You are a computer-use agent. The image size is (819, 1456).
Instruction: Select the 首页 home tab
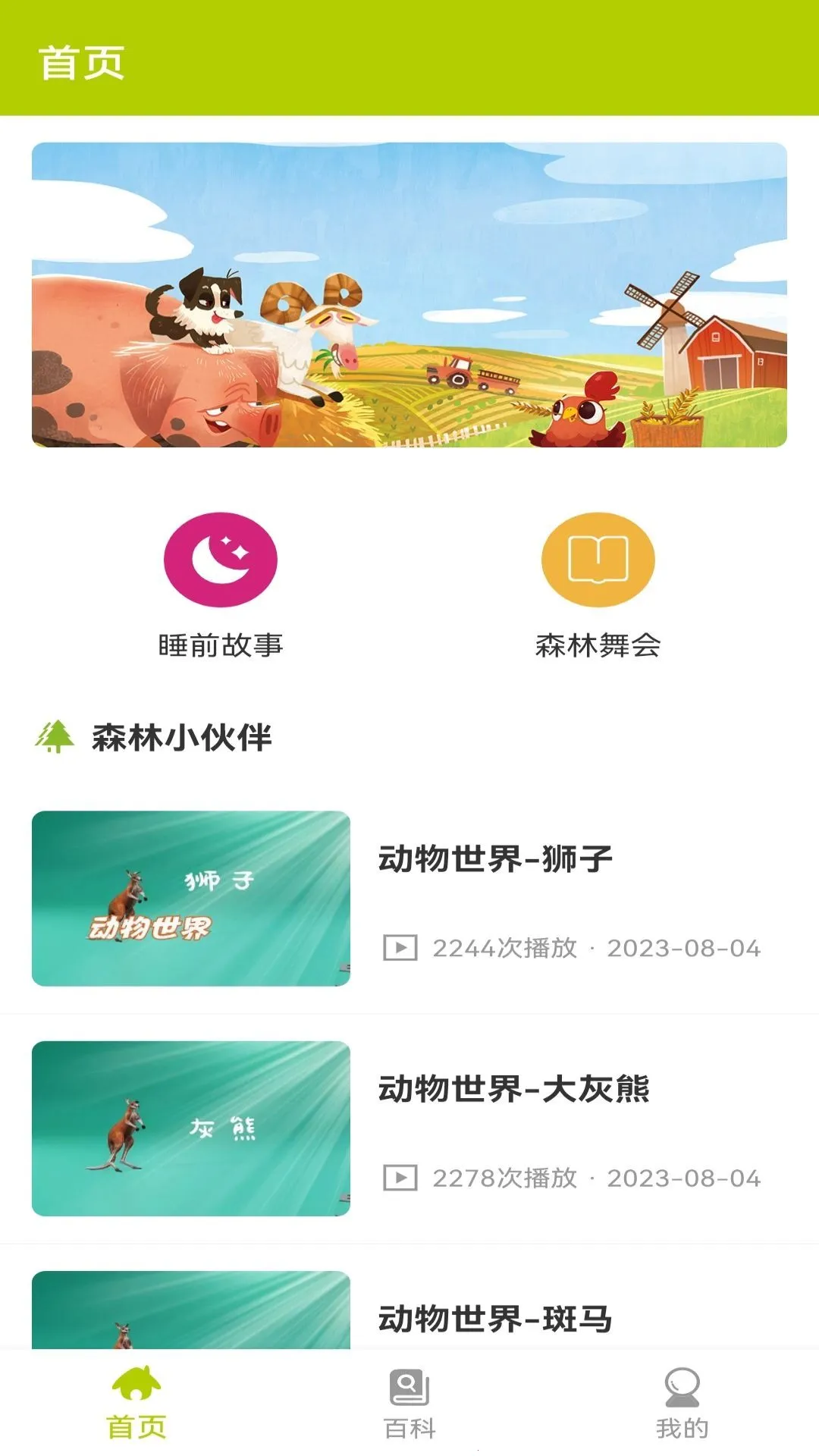coord(136,1403)
